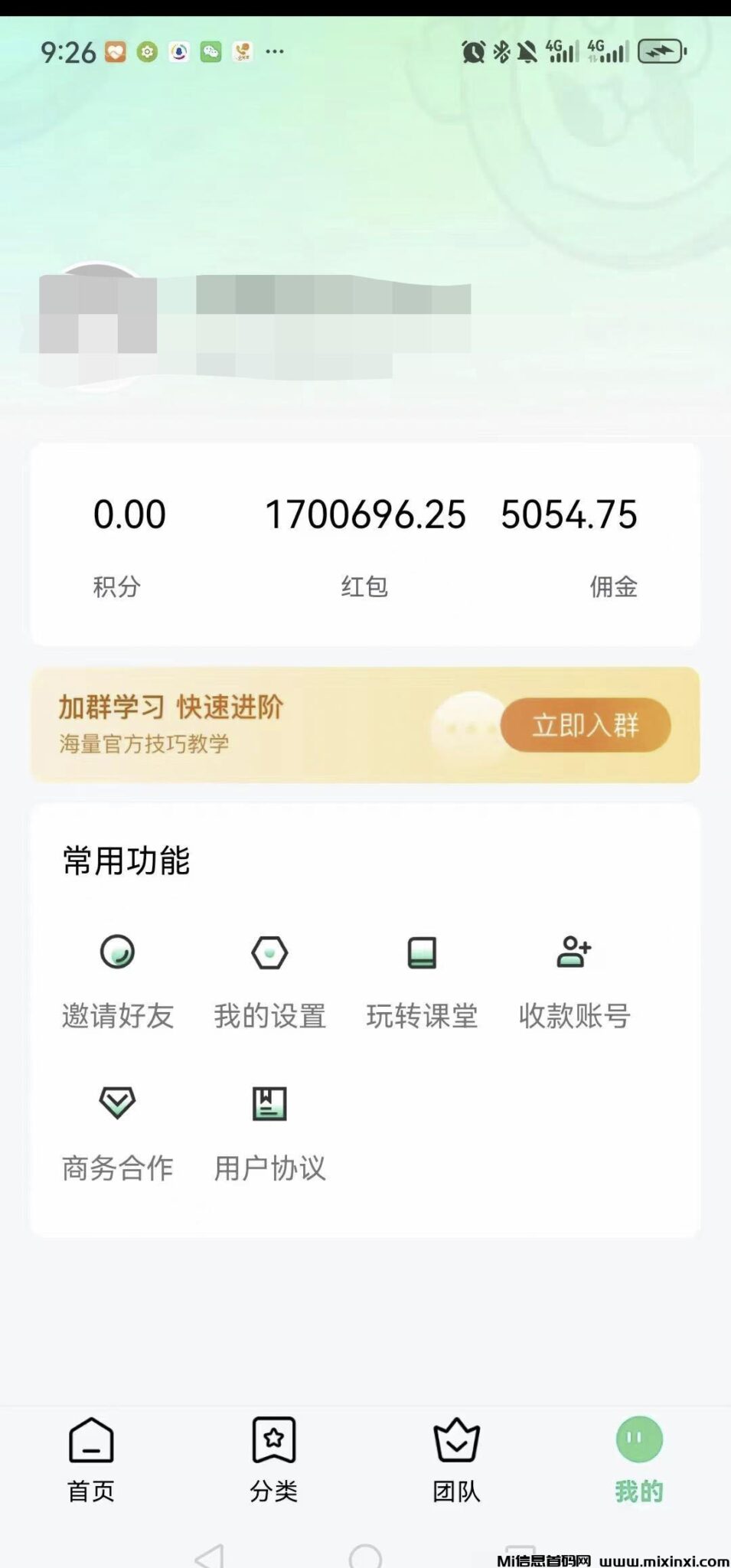
Task: Open 我的设置 settings
Action: [x=269, y=982]
